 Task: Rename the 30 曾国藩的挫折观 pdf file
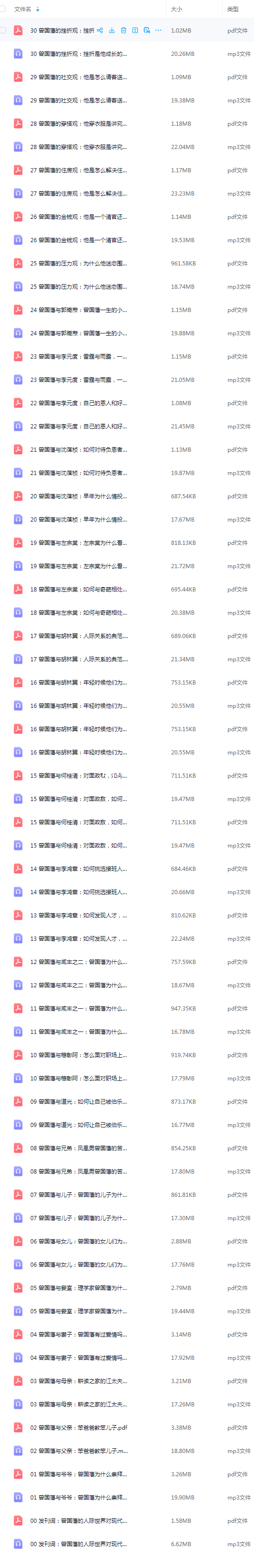[135, 30]
